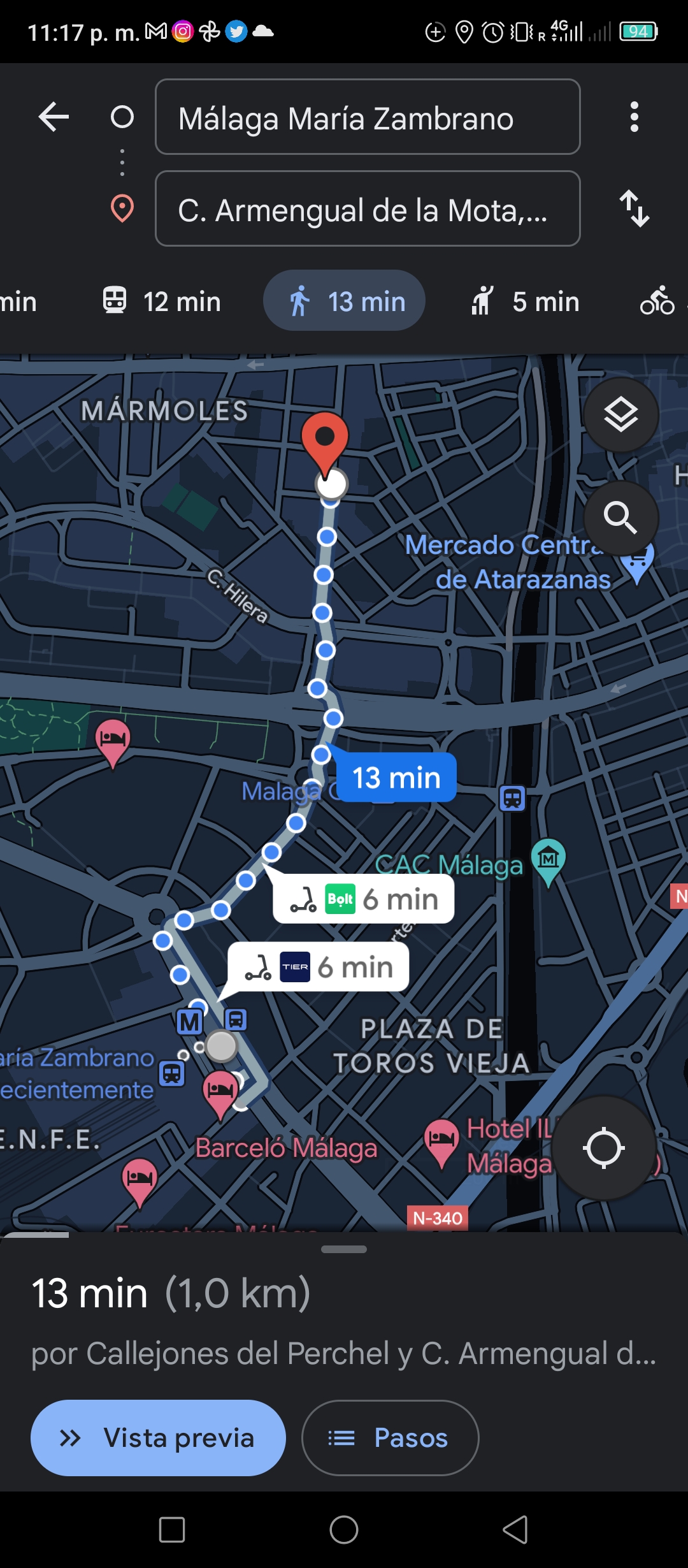Choose the TIER scooter 6 min option

318,967
